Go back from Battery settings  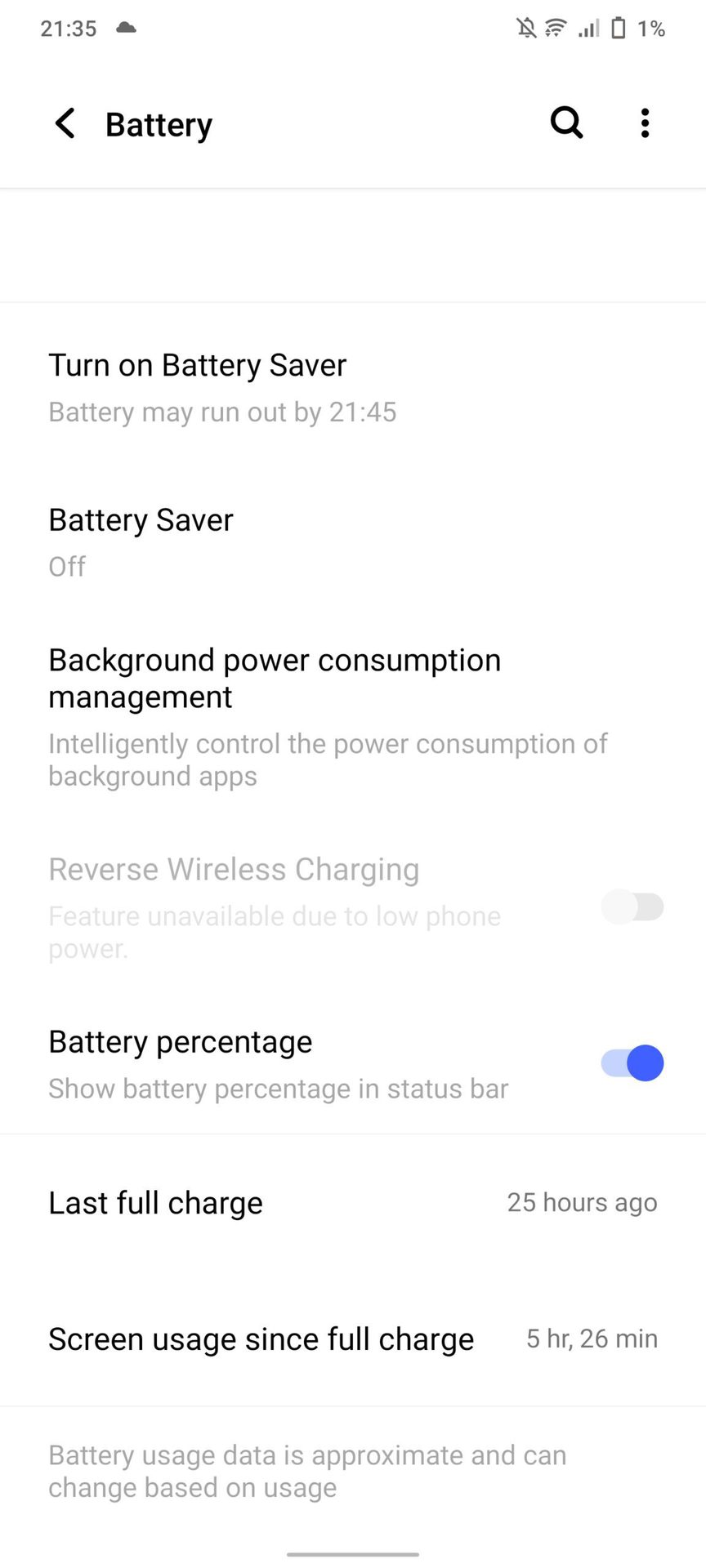point(65,124)
